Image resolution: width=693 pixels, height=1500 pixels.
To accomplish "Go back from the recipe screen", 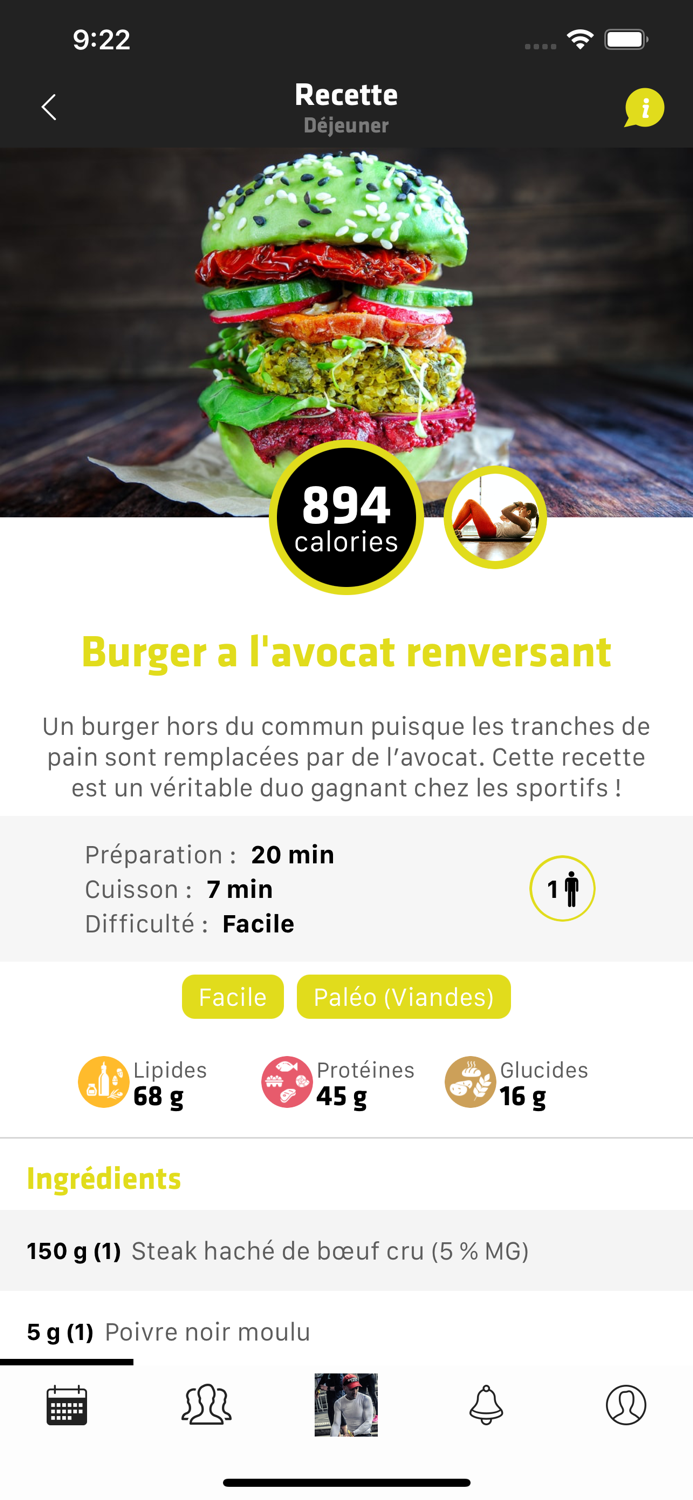I will pyautogui.click(x=49, y=107).
